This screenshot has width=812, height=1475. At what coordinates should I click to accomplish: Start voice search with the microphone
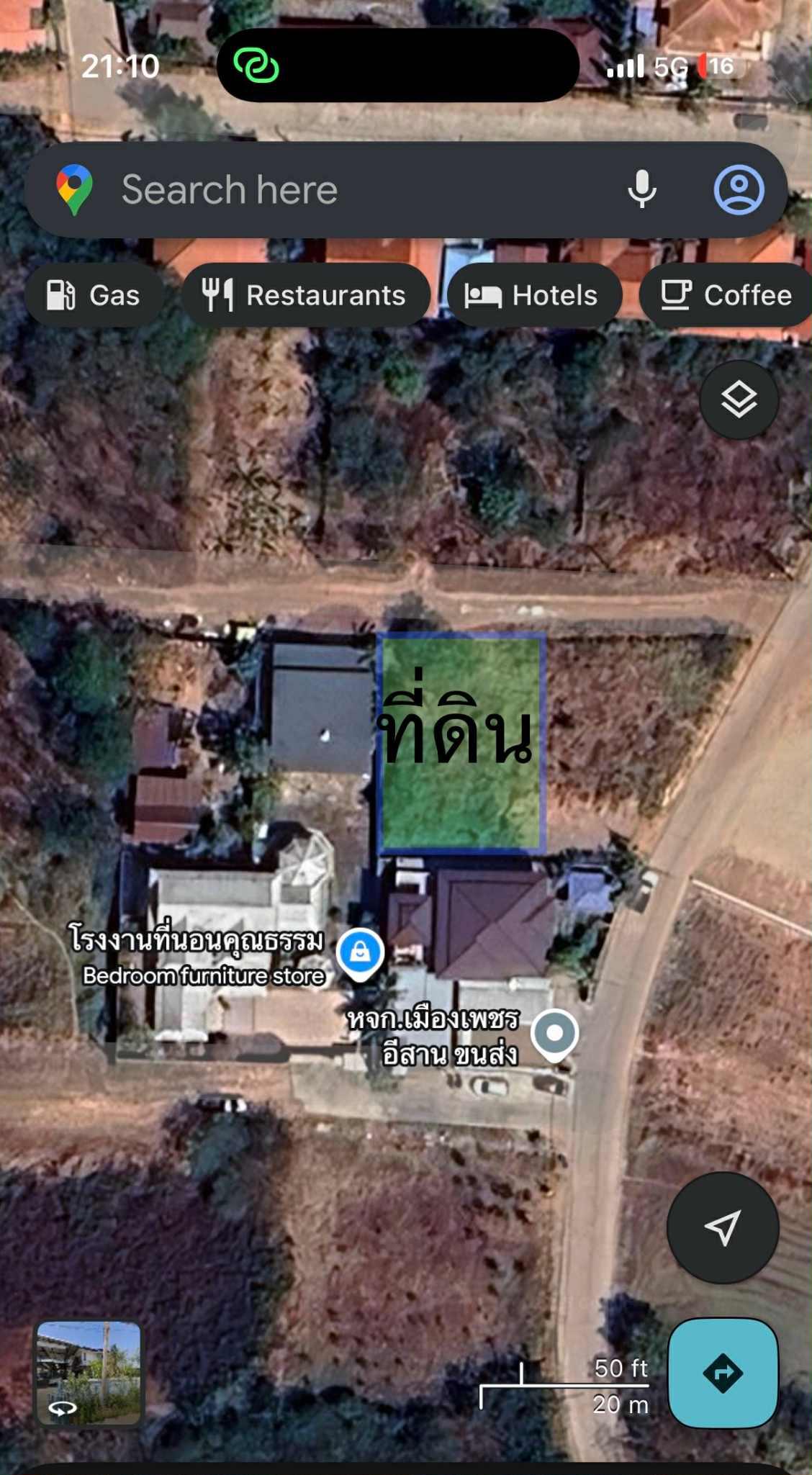click(x=641, y=190)
